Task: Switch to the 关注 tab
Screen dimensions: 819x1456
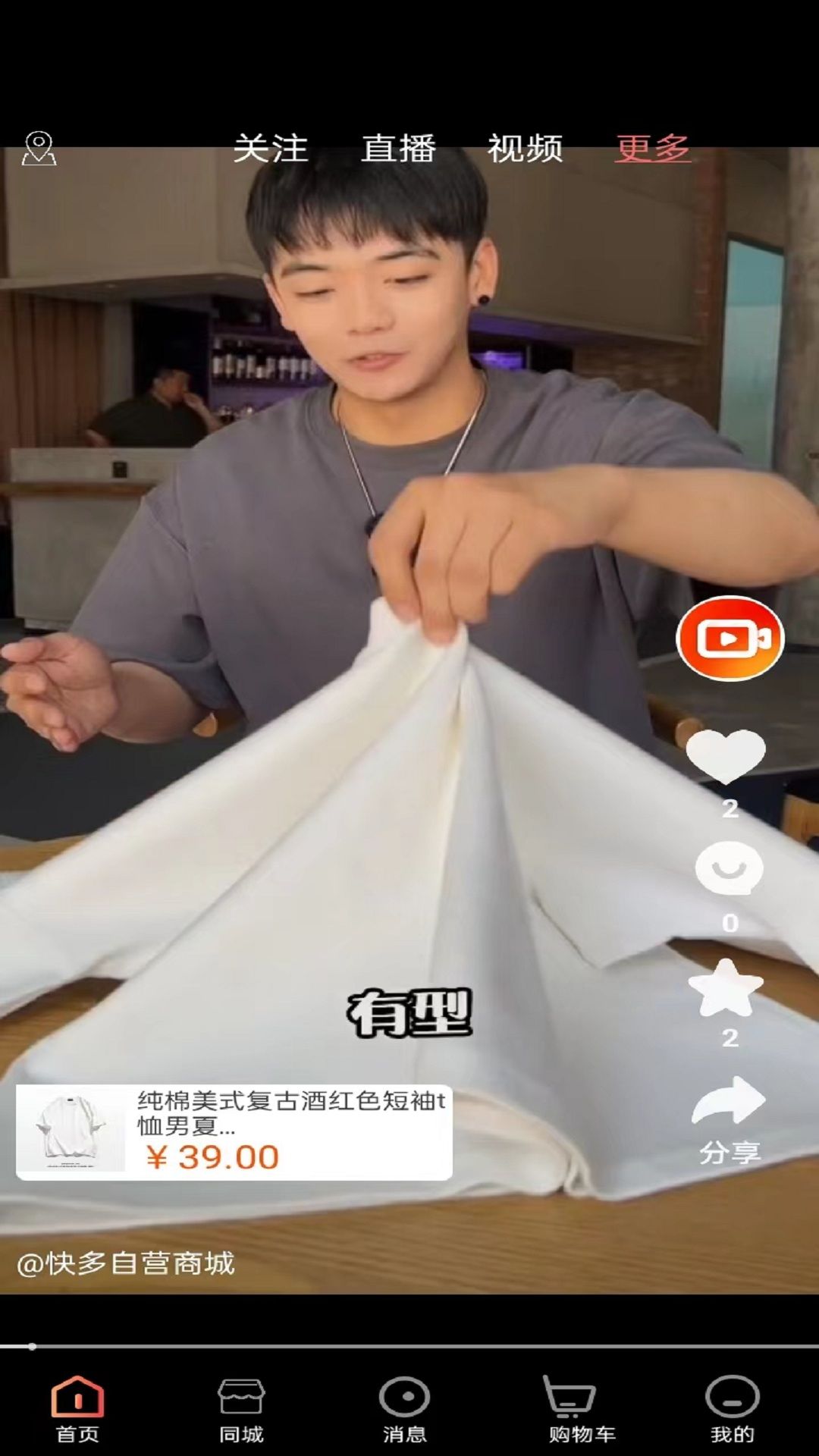Action: 271,149
